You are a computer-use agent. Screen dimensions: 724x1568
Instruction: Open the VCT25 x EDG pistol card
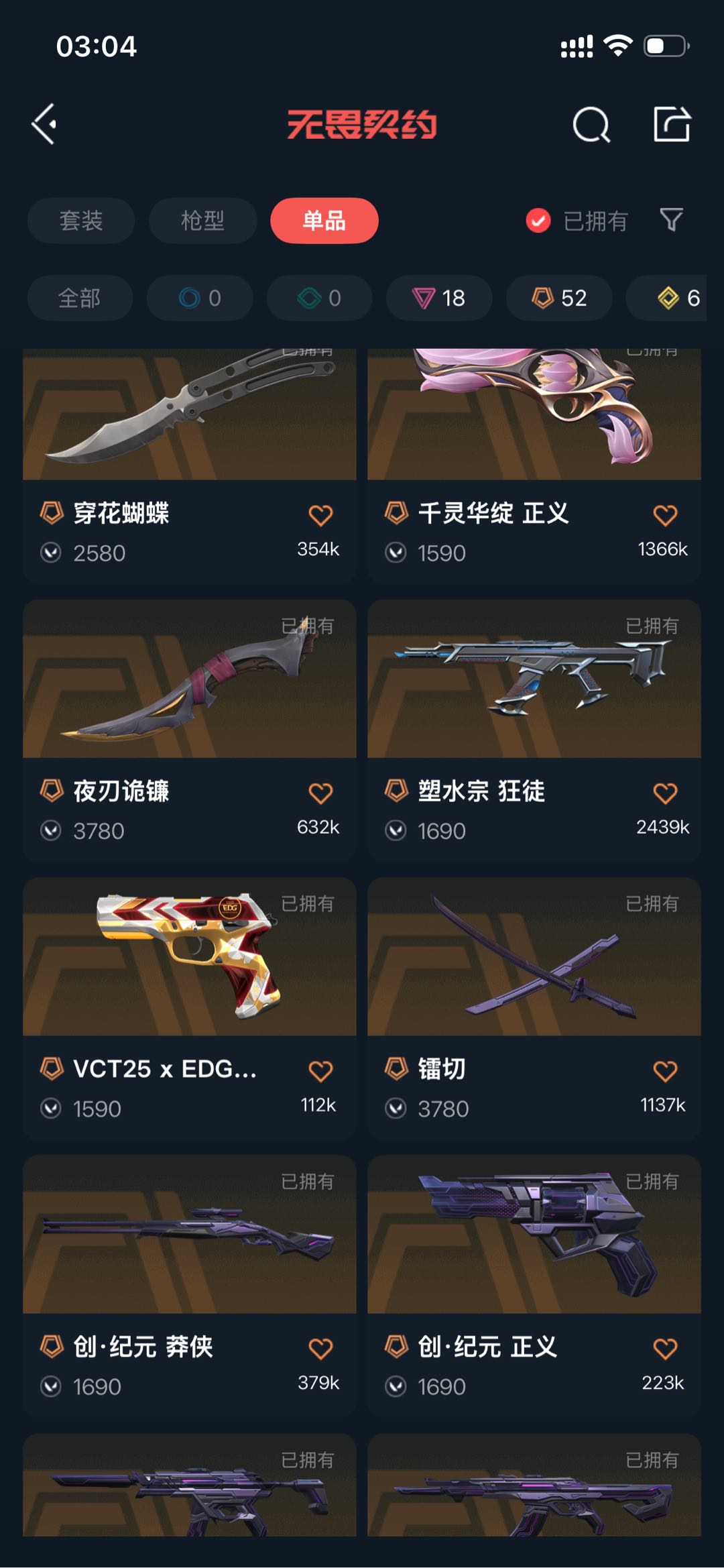click(190, 1008)
